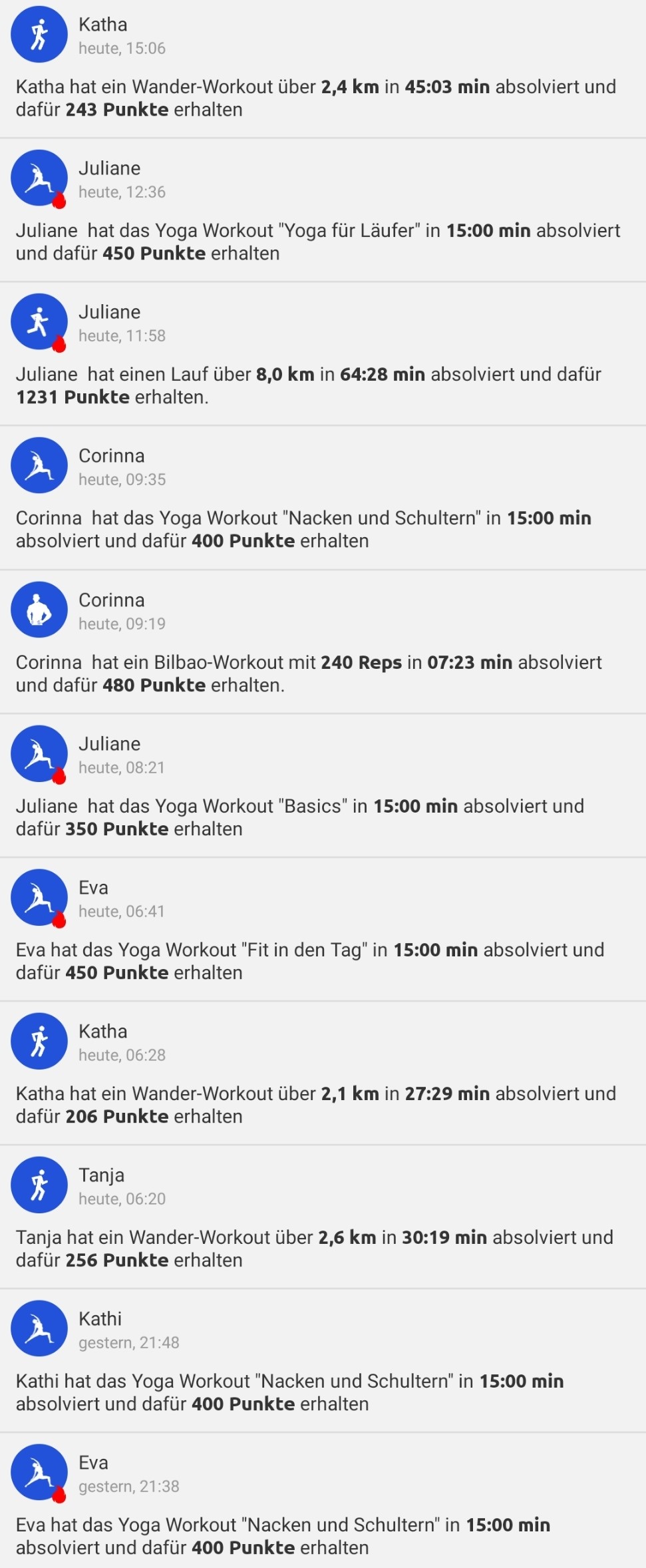646x1568 pixels.
Task: Select Katha's second hiking icon at 06:28
Action: (x=39, y=1041)
